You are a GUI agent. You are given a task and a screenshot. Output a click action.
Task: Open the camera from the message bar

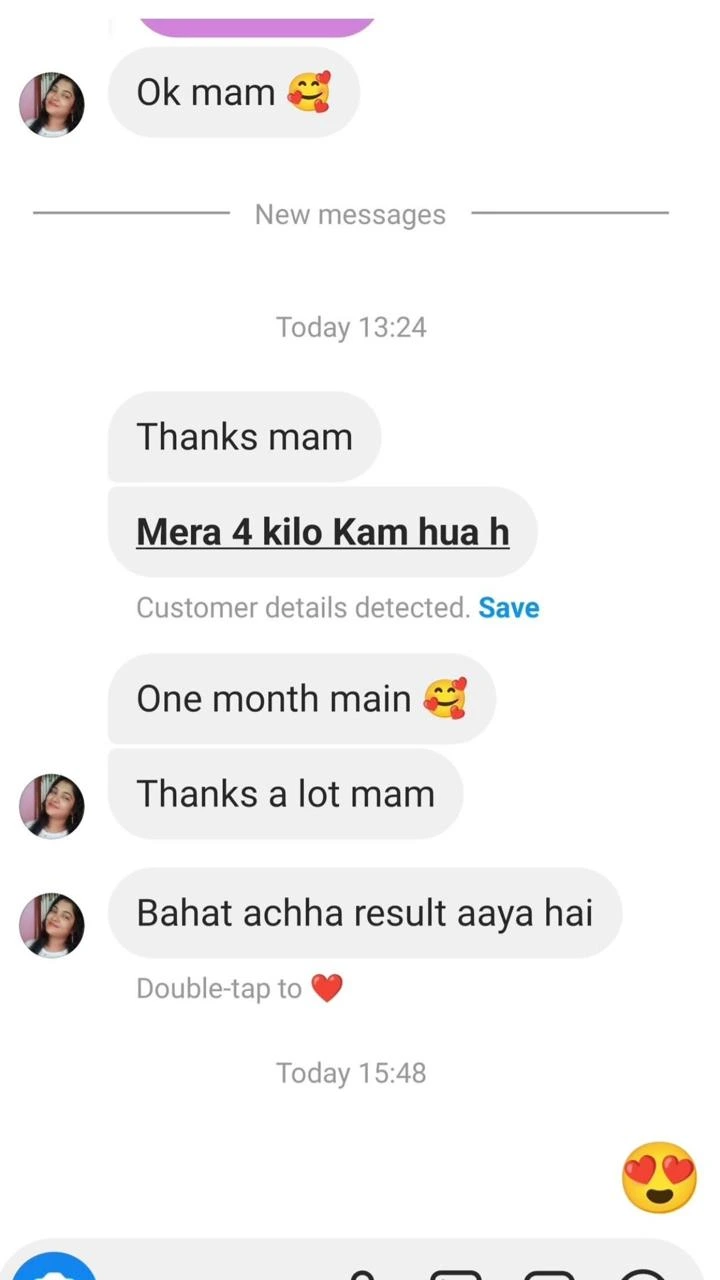[x=52, y=1266]
